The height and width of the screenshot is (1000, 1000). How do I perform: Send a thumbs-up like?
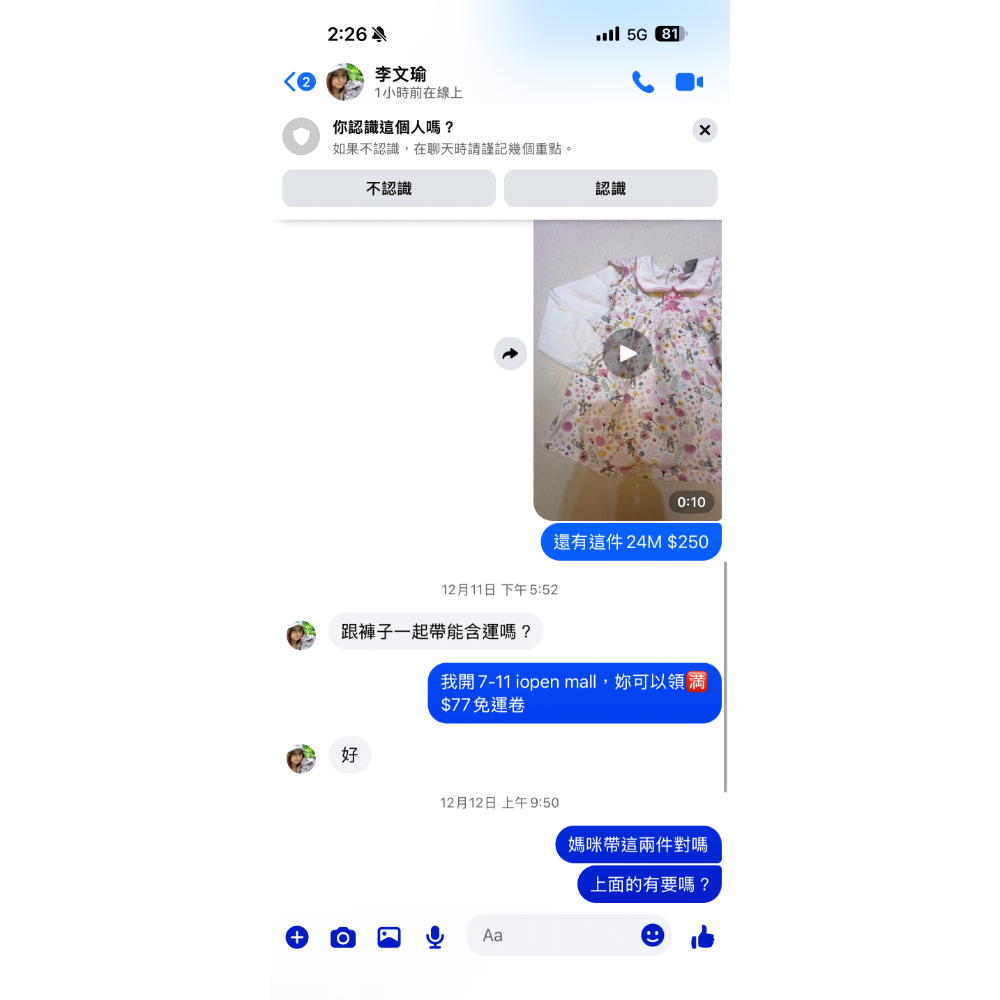point(703,937)
